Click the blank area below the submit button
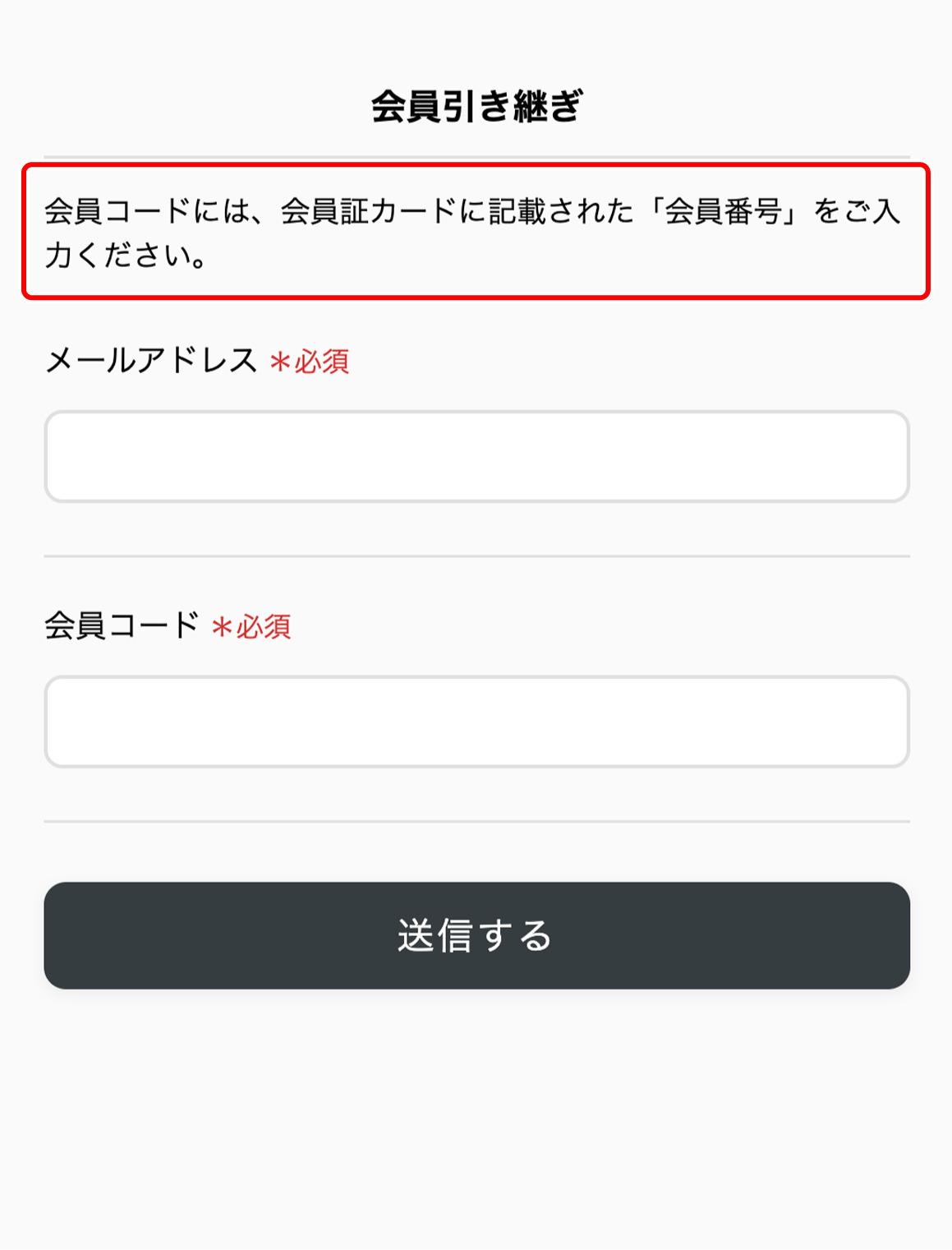Screen dimensions: 952x1250 [x=476, y=1109]
